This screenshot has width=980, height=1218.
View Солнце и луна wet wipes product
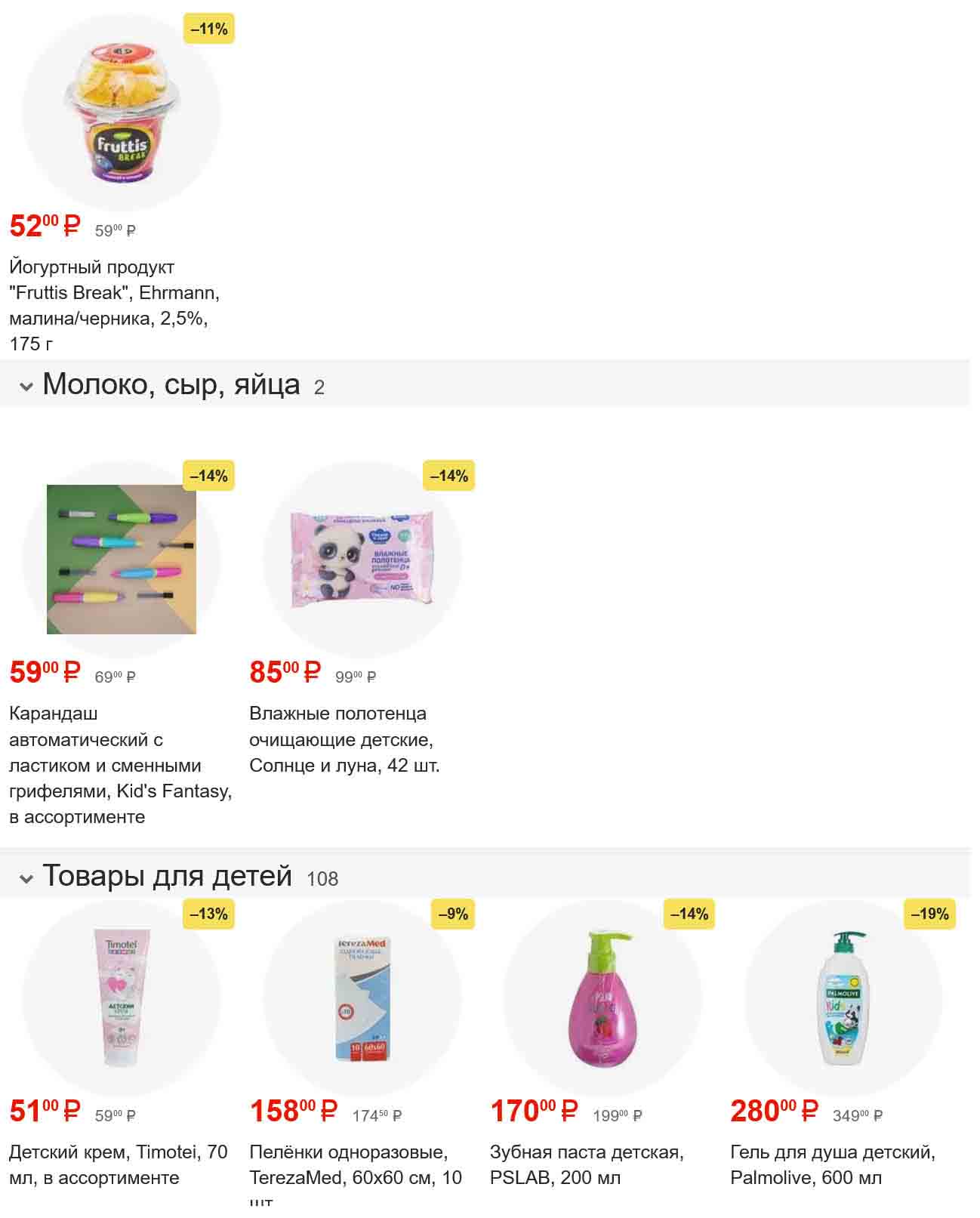coord(362,560)
